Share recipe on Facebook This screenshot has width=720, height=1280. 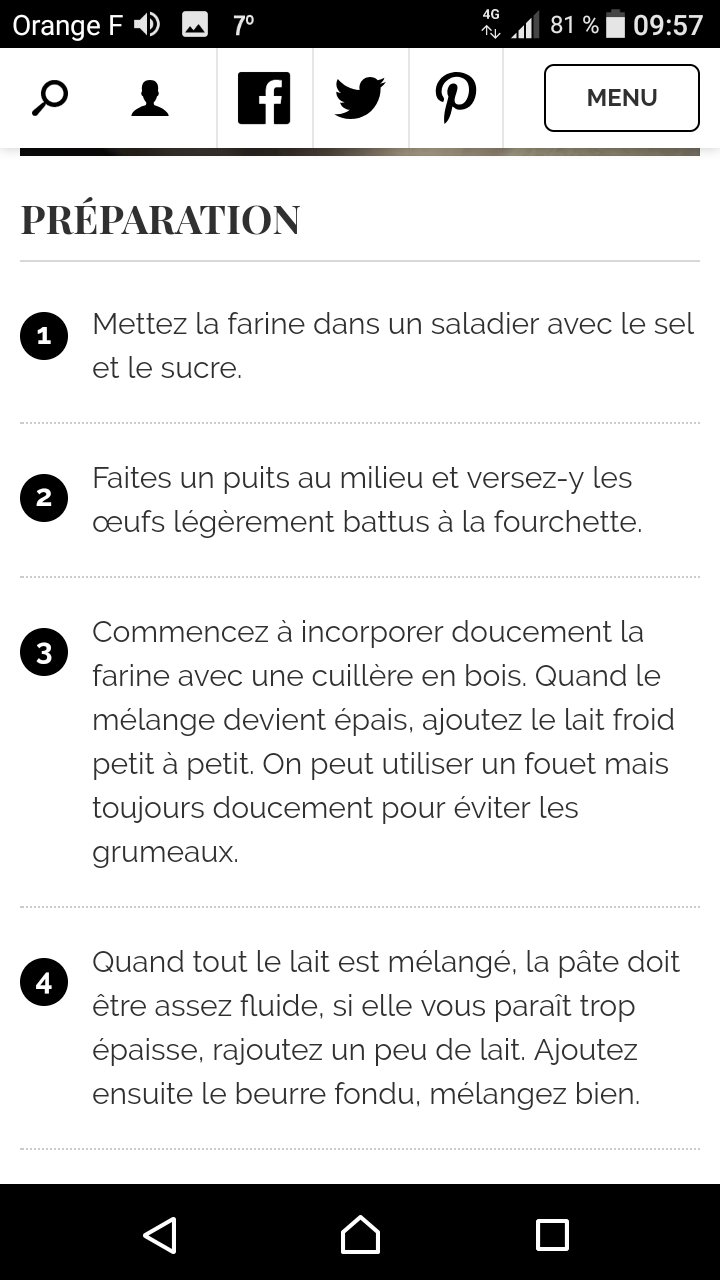[264, 98]
